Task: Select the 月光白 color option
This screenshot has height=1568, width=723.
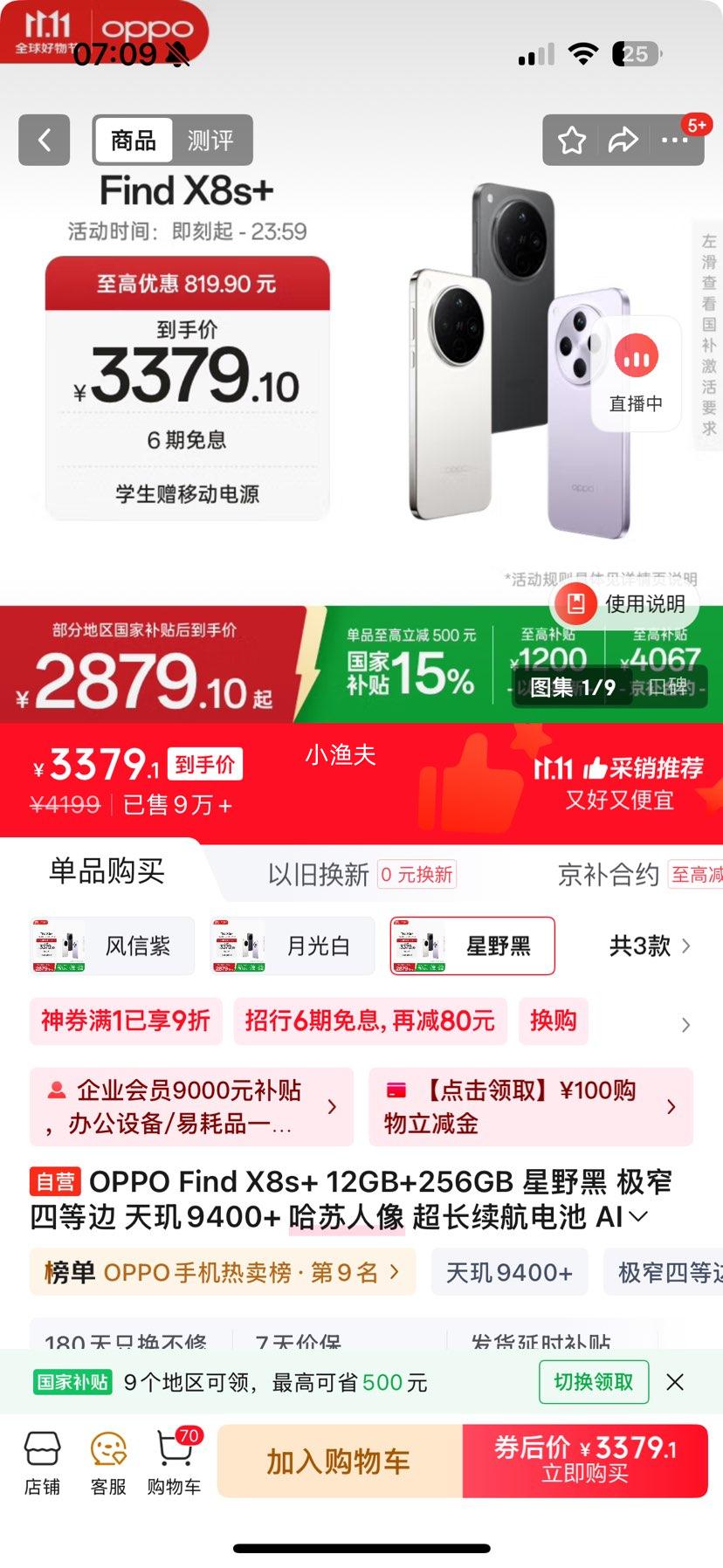Action: 293,946
